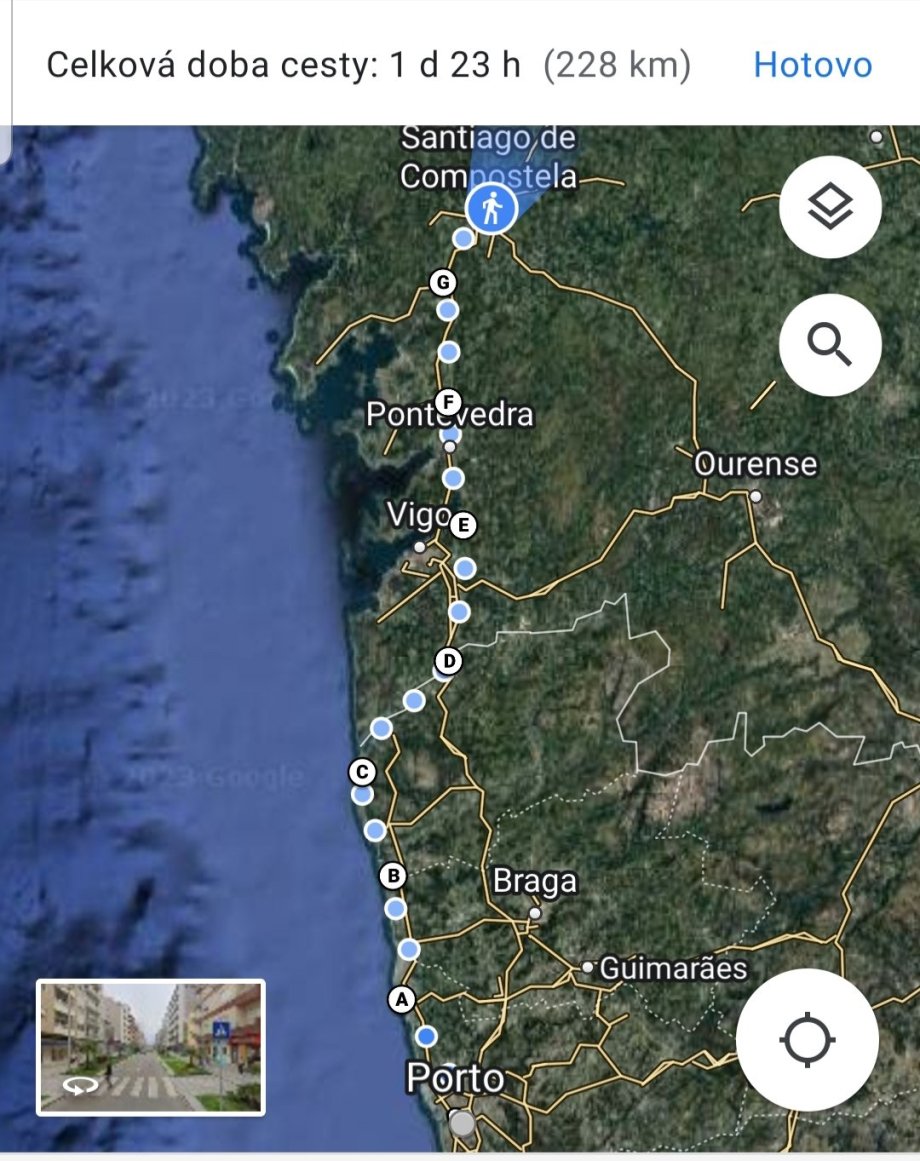The image size is (920, 1161).
Task: Center map on my location
Action: coord(807,1040)
